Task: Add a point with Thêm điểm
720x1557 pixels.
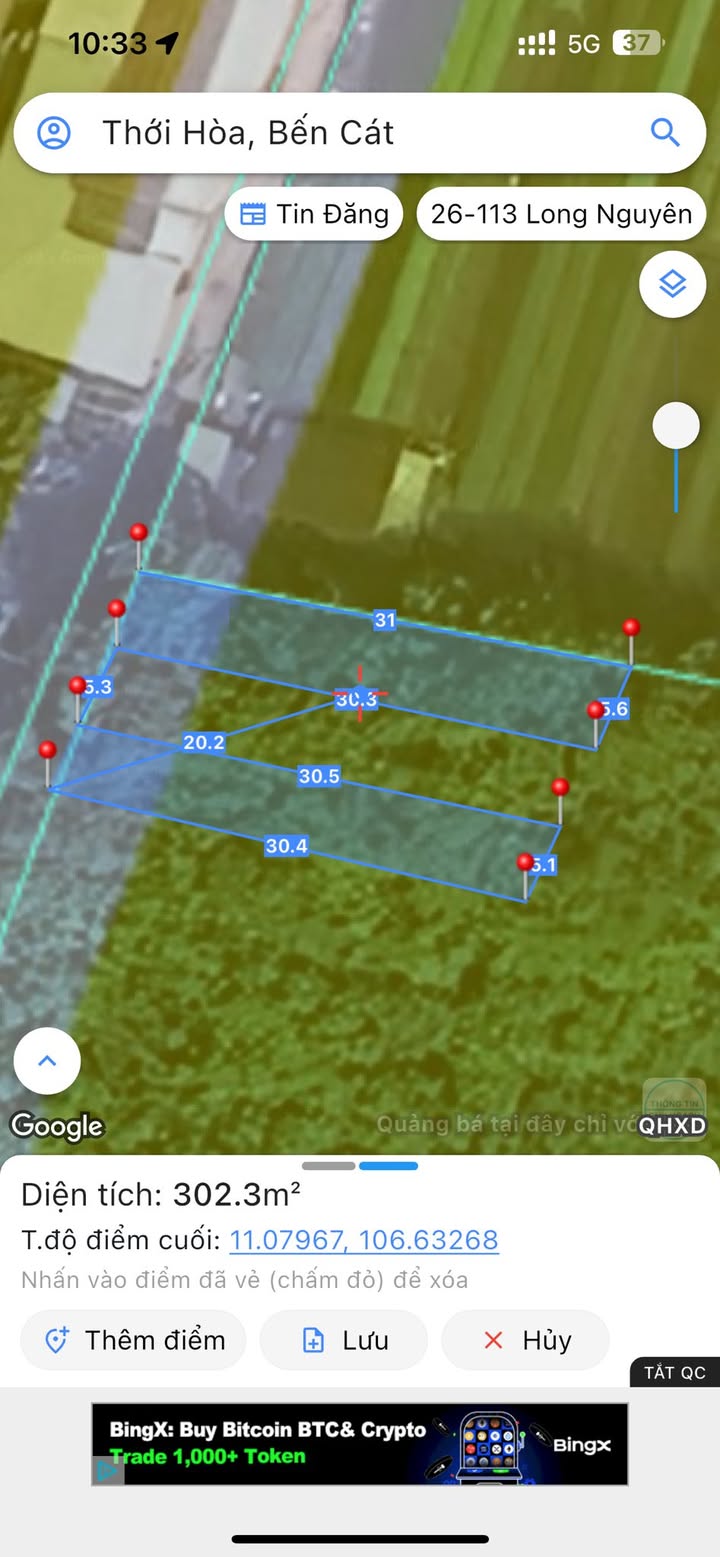Action: [133, 1340]
